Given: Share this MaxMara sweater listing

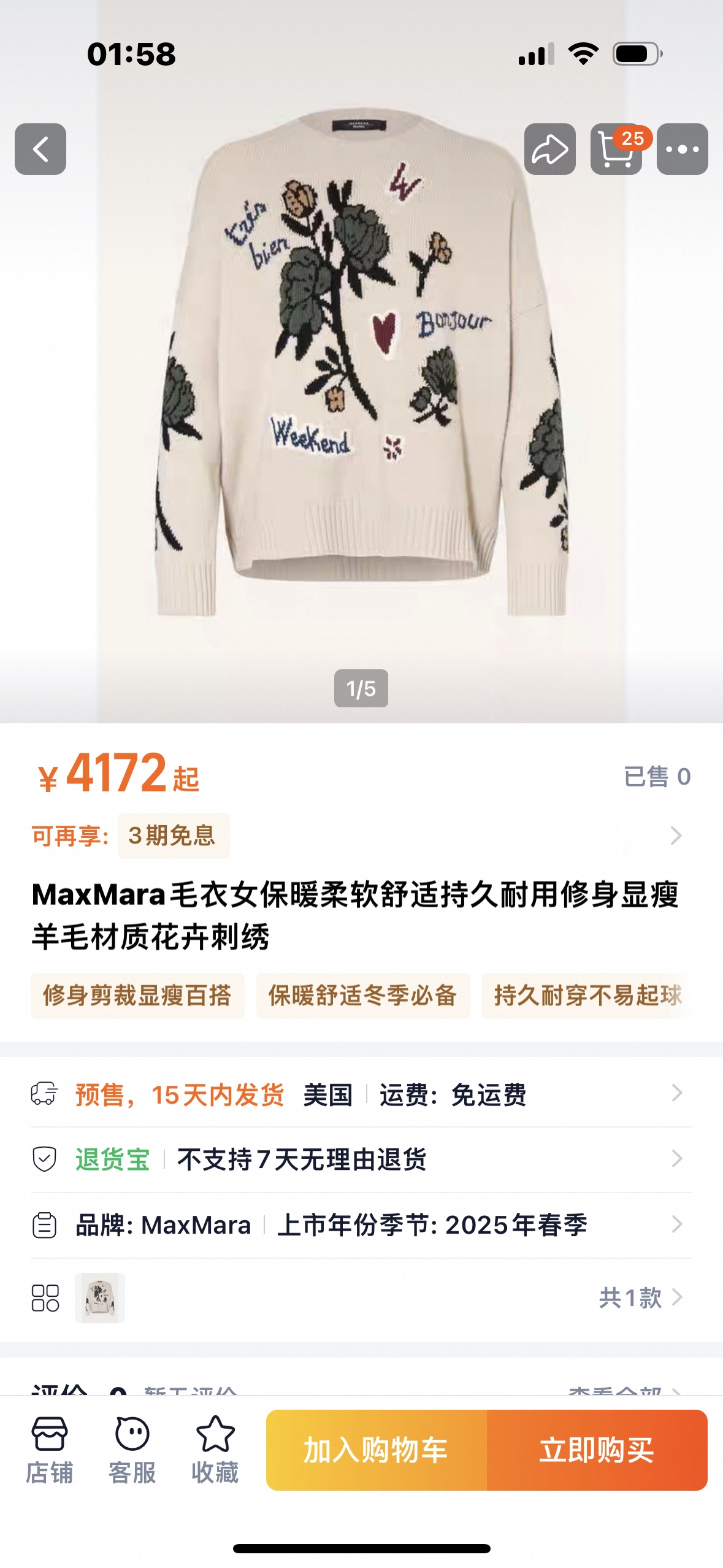Looking at the screenshot, I should [x=549, y=149].
